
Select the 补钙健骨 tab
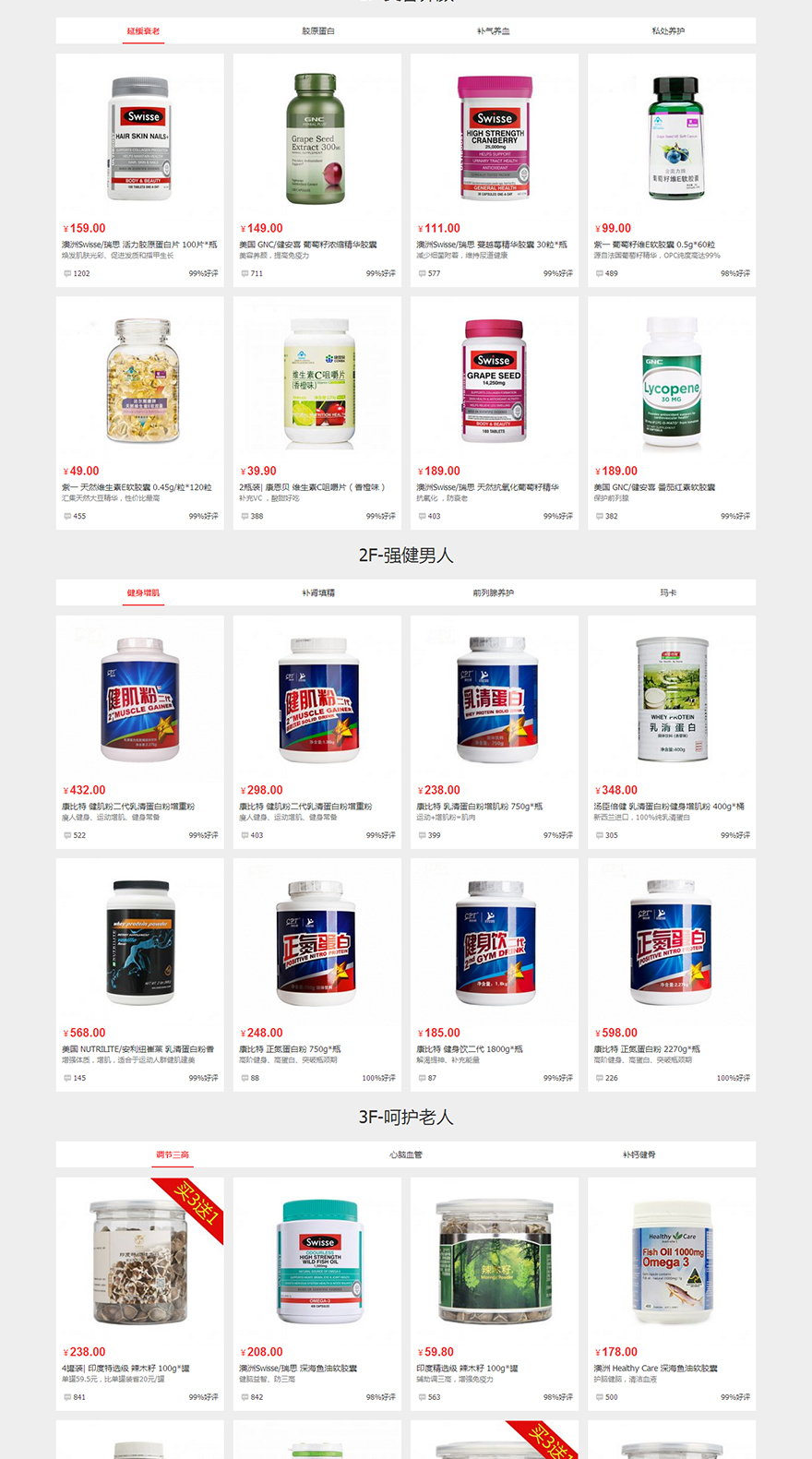[639, 1155]
